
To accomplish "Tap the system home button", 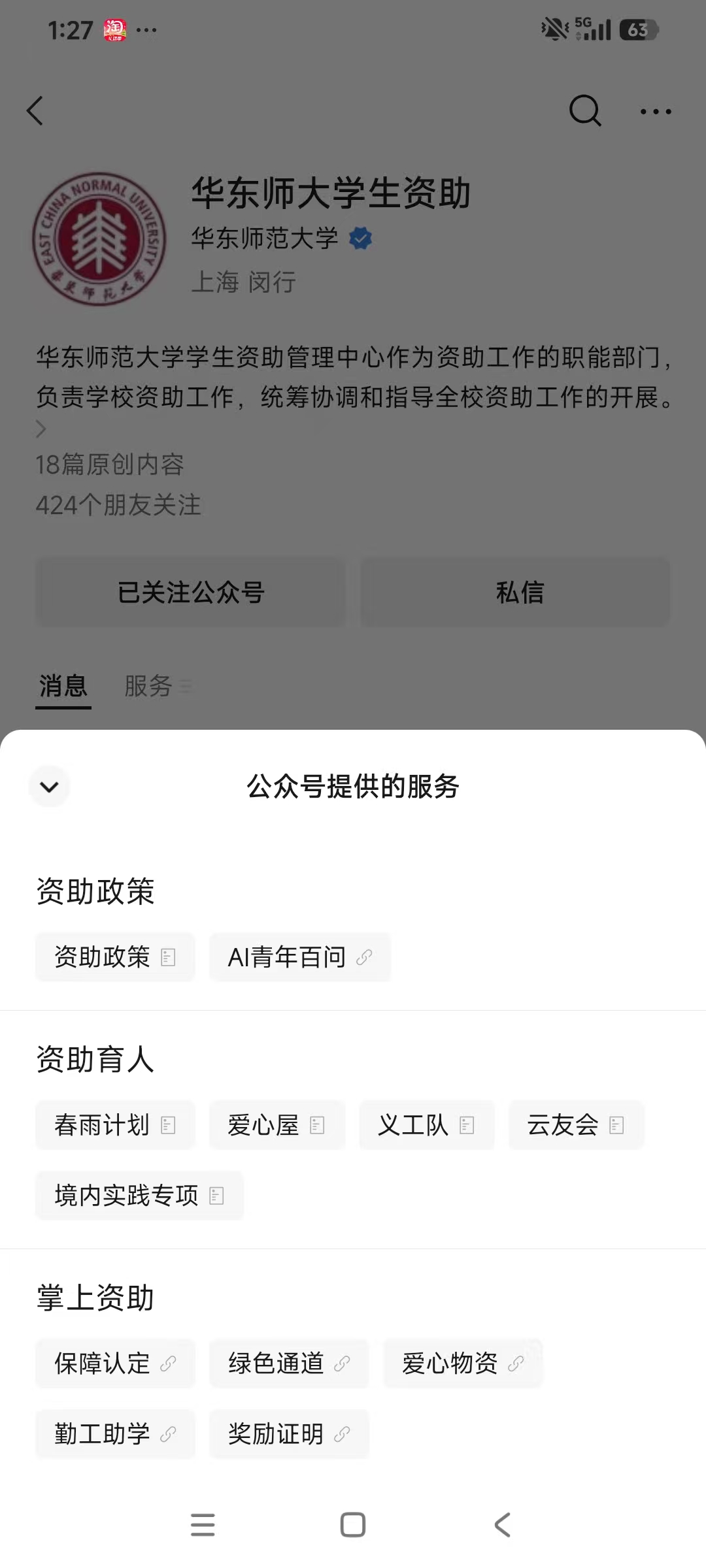I will coord(353,1525).
